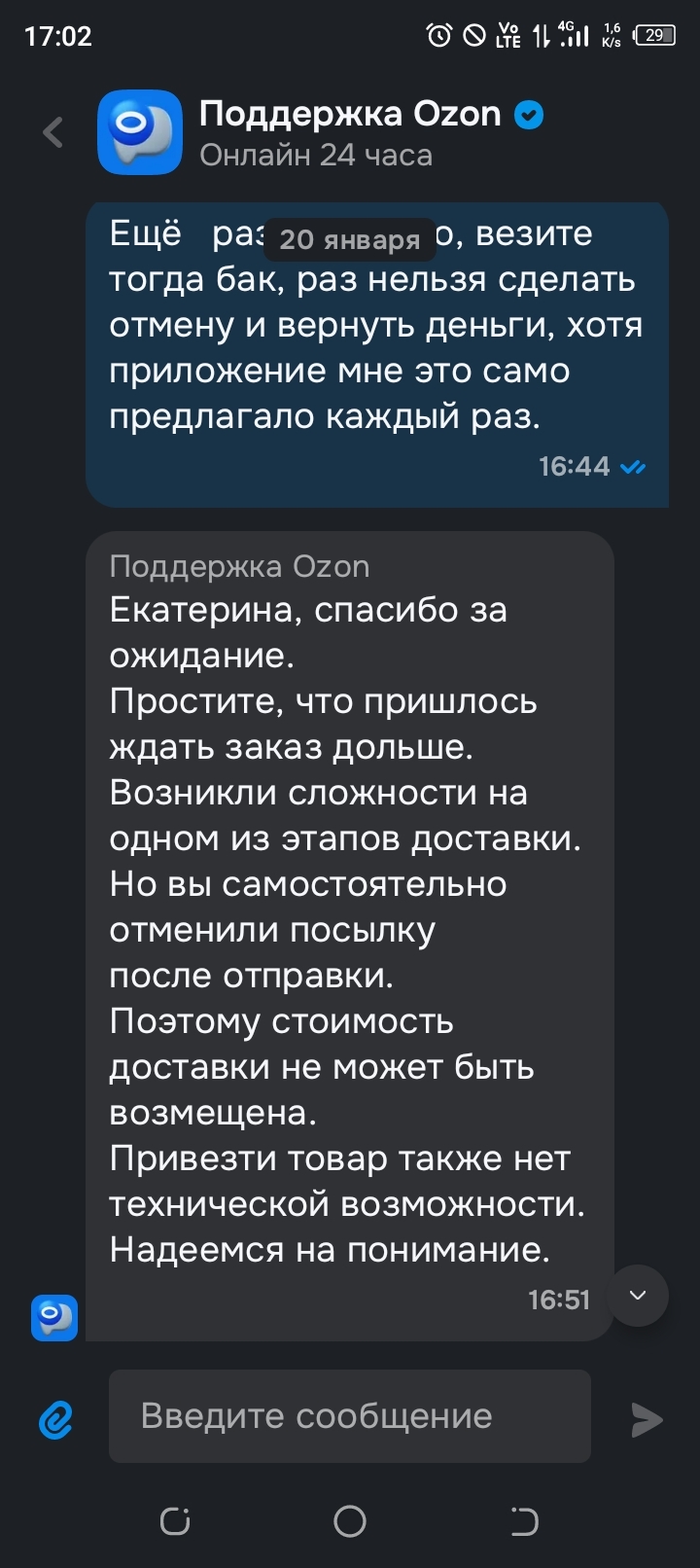Focus the 'Введите сообщение' text field
Image resolution: width=700 pixels, height=1568 pixels.
point(349,1416)
